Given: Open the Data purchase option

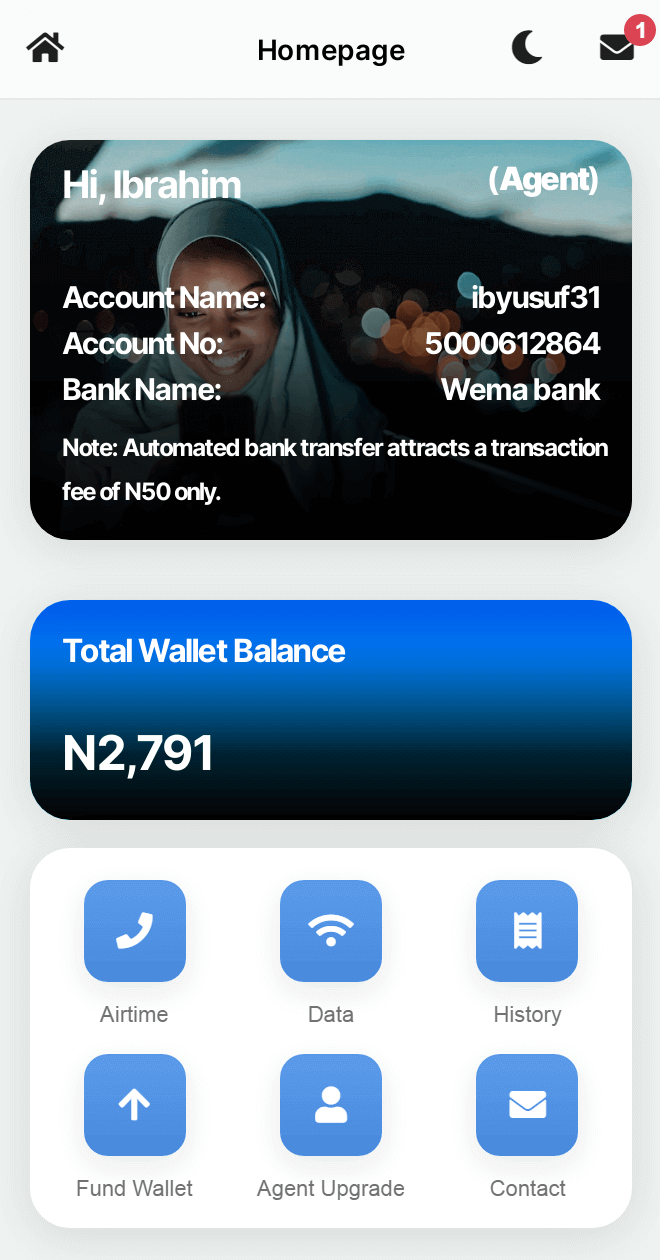Looking at the screenshot, I should click(331, 931).
